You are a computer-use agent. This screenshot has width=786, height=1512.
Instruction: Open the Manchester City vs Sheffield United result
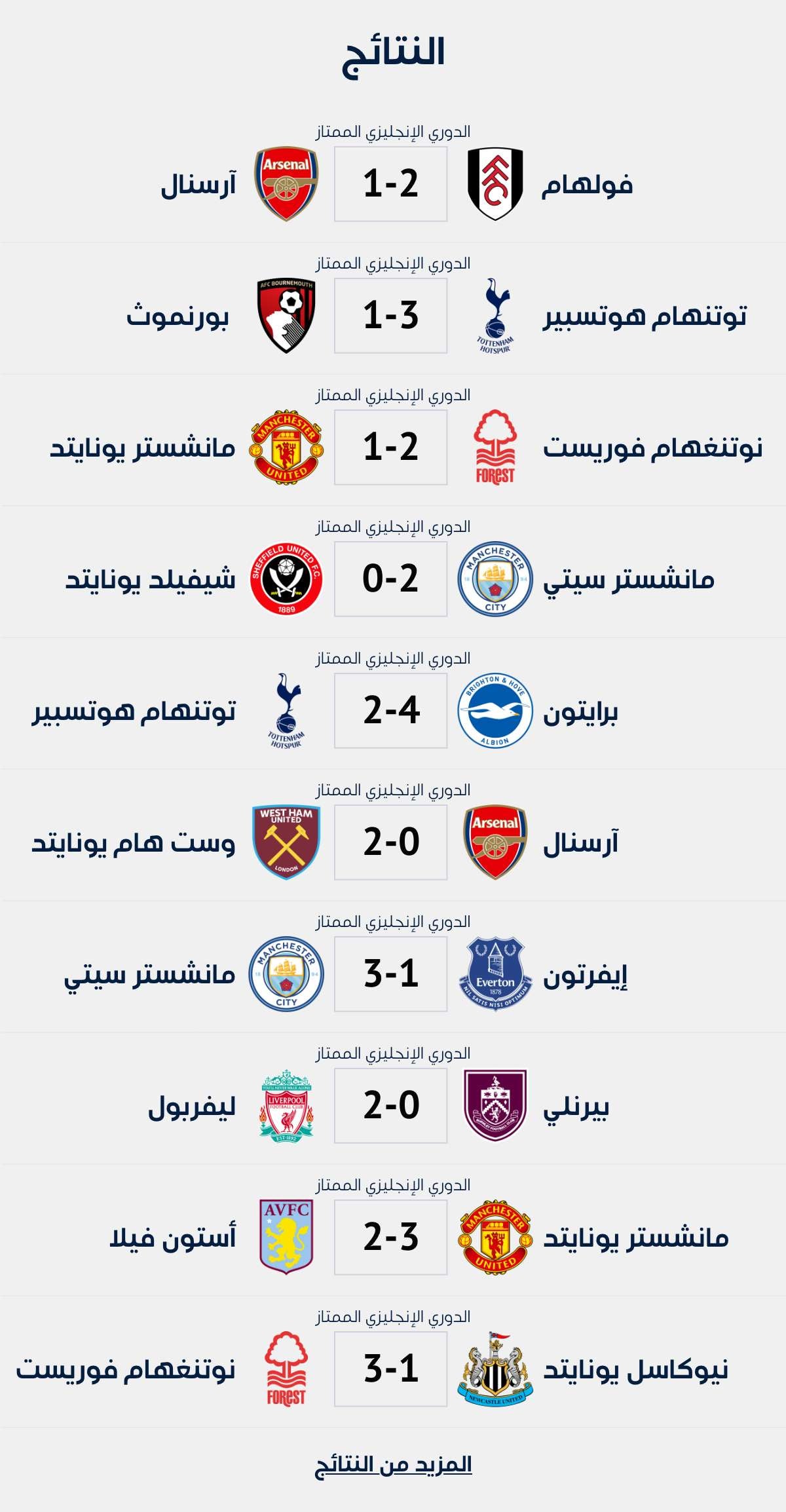[391, 579]
